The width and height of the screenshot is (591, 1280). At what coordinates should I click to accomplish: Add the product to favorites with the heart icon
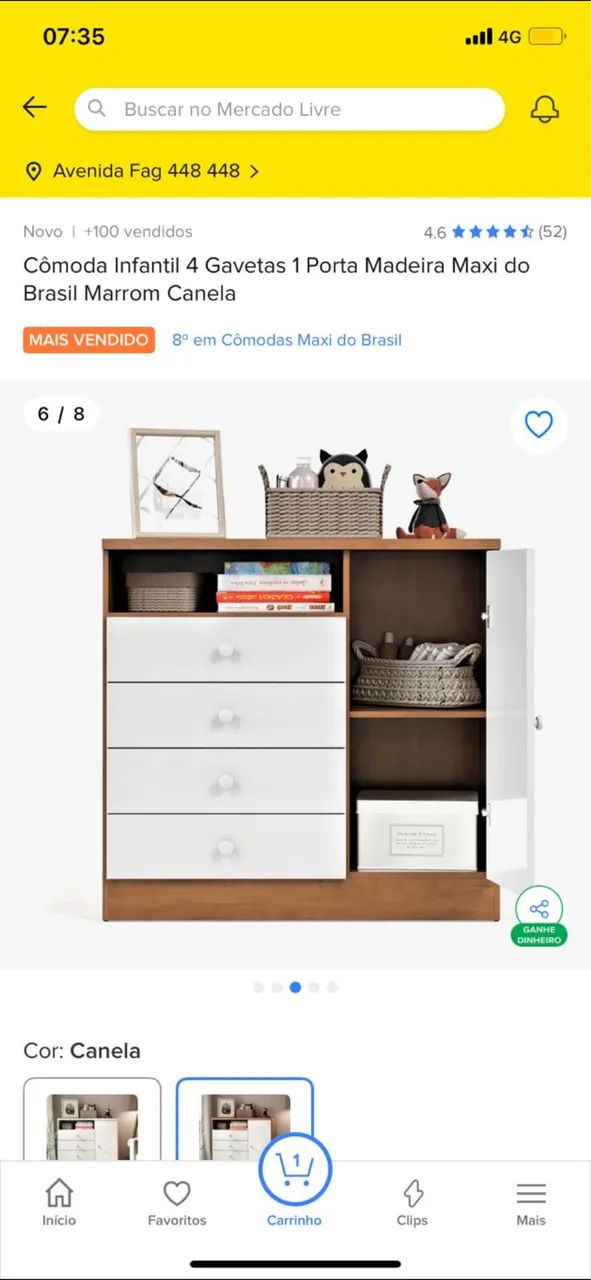539,425
